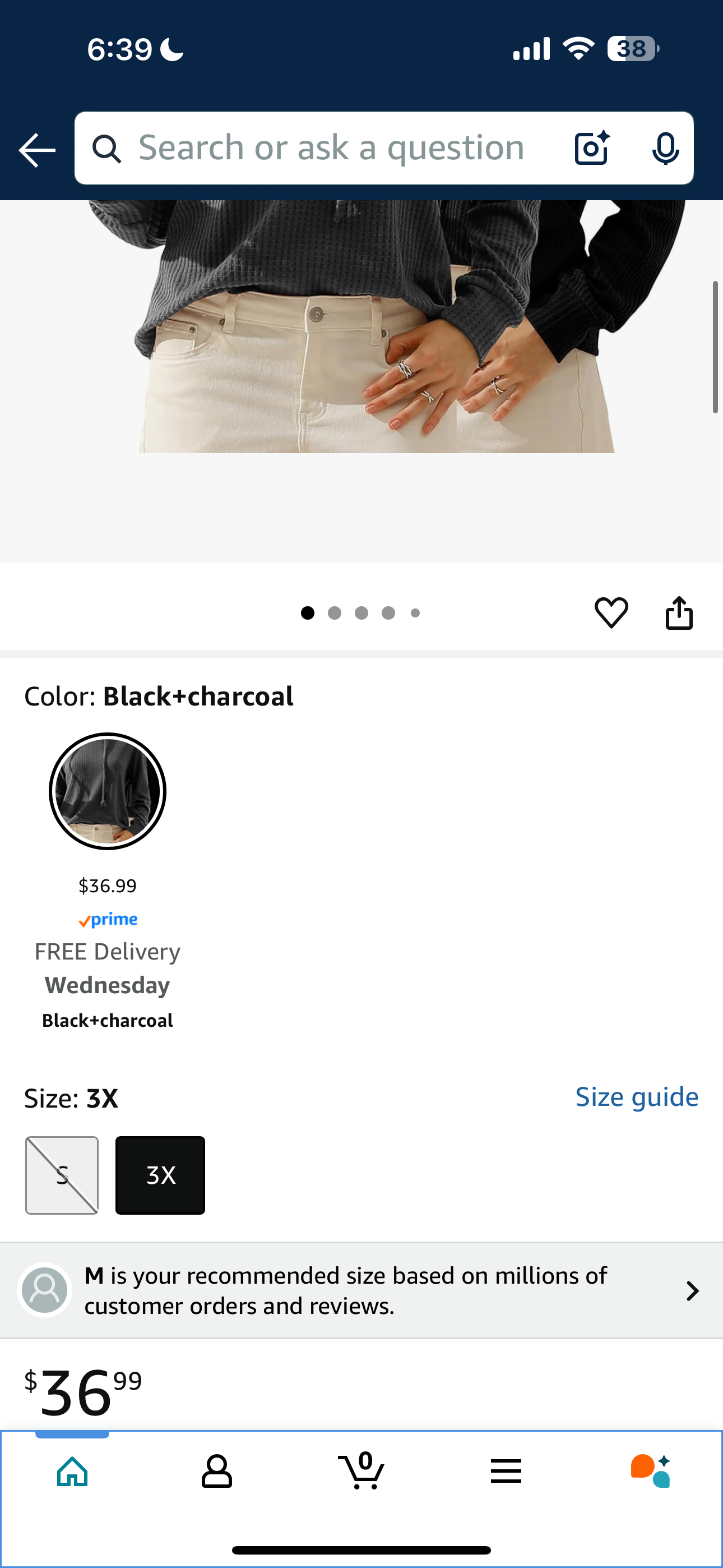Image resolution: width=723 pixels, height=1568 pixels.
Task: Go back using the arrow
Action: [x=37, y=150]
